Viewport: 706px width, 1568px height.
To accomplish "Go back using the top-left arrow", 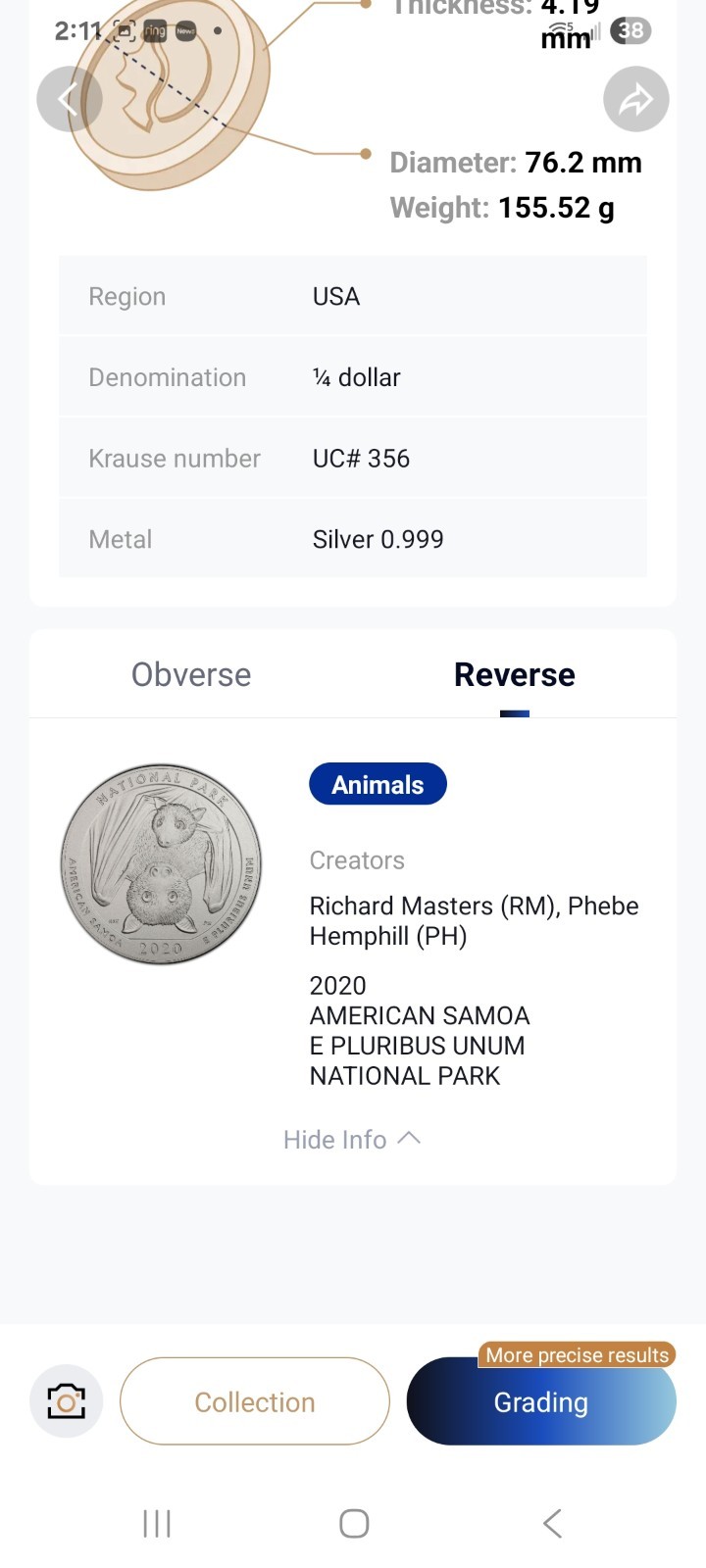I will click(x=69, y=99).
